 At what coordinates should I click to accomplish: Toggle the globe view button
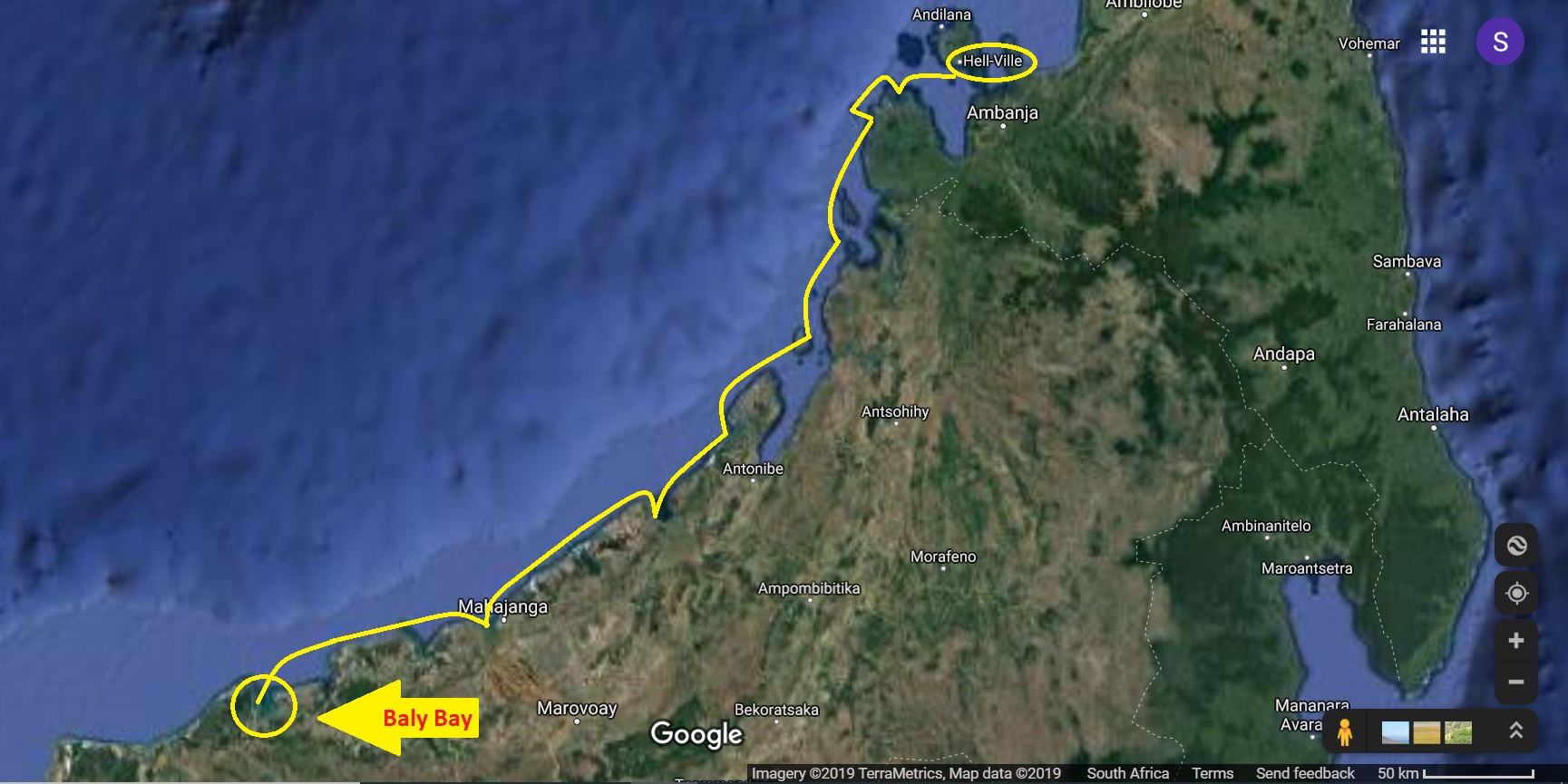[1516, 546]
